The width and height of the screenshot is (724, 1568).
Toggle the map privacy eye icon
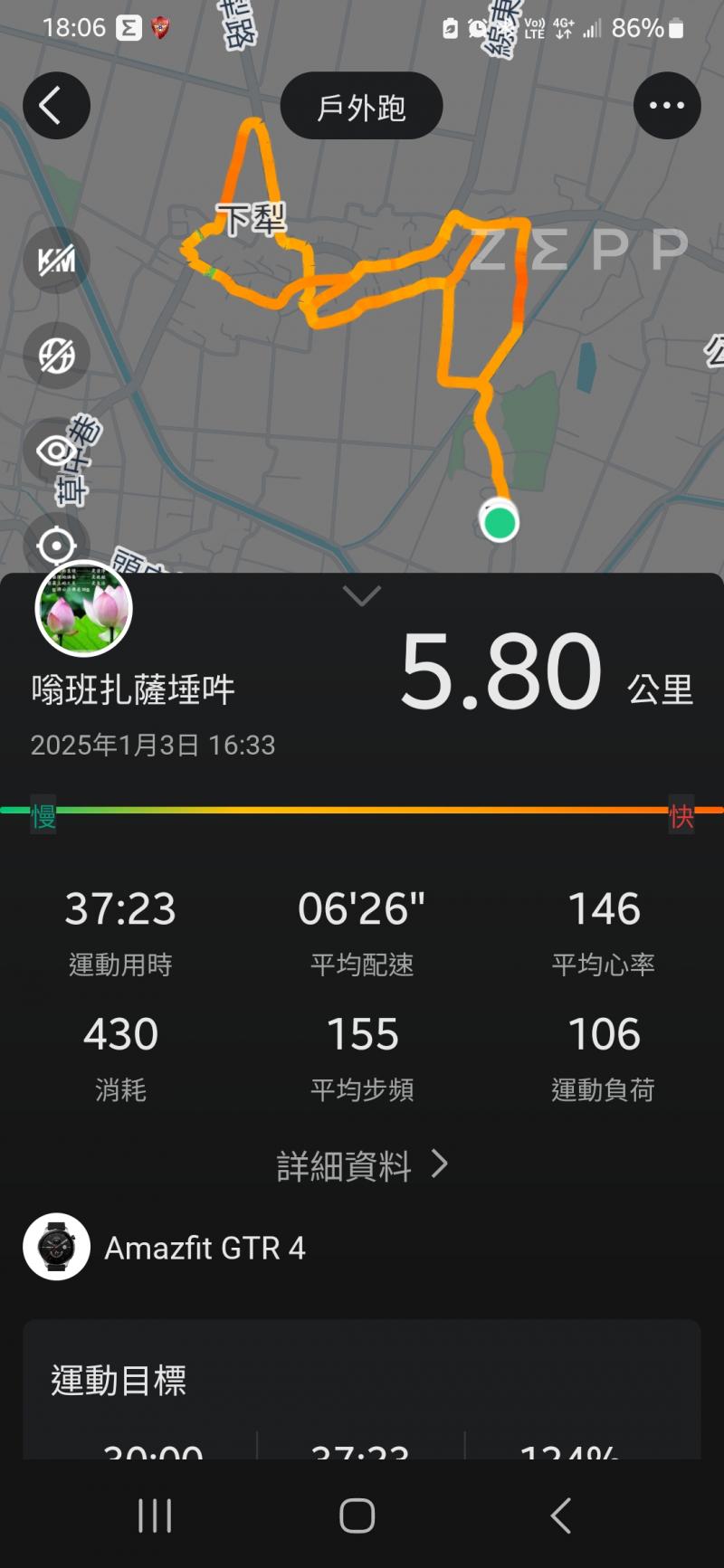click(56, 451)
